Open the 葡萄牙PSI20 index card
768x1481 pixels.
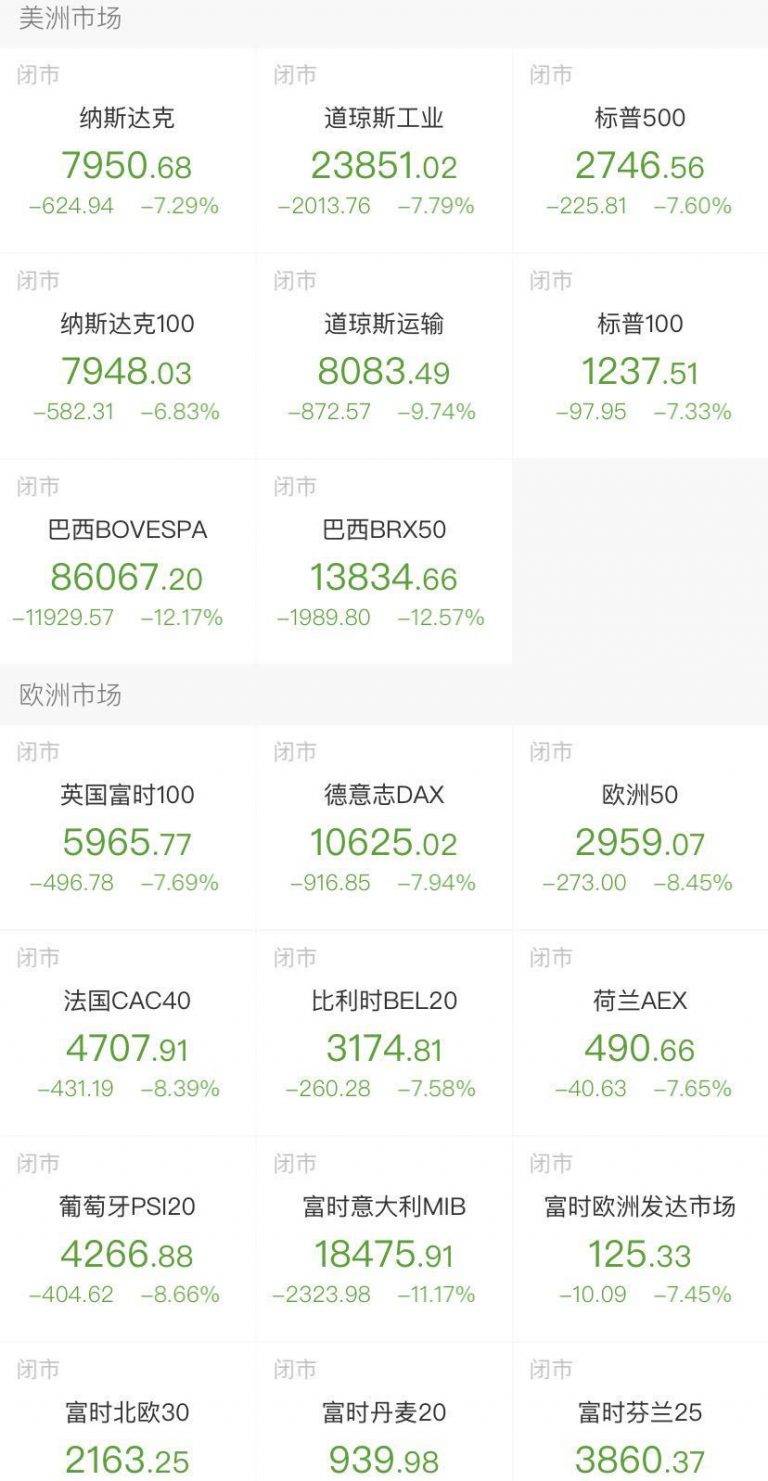127,1239
